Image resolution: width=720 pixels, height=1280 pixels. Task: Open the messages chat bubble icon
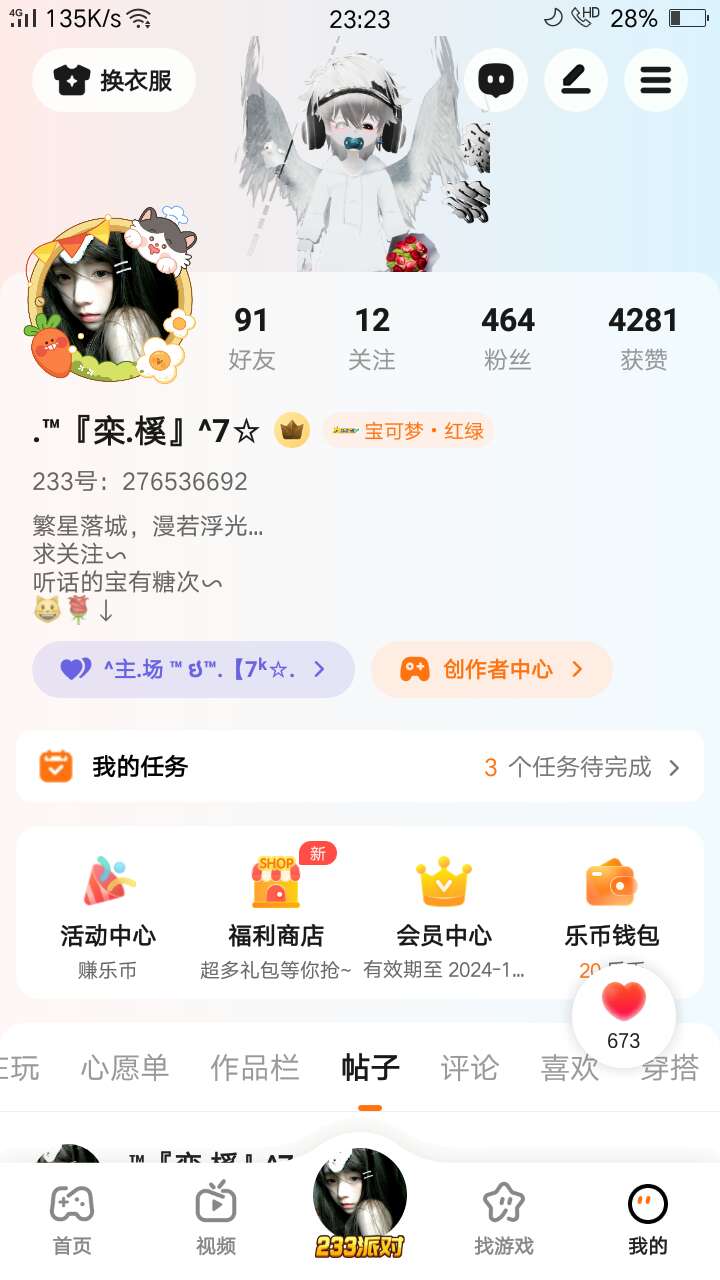(x=496, y=80)
